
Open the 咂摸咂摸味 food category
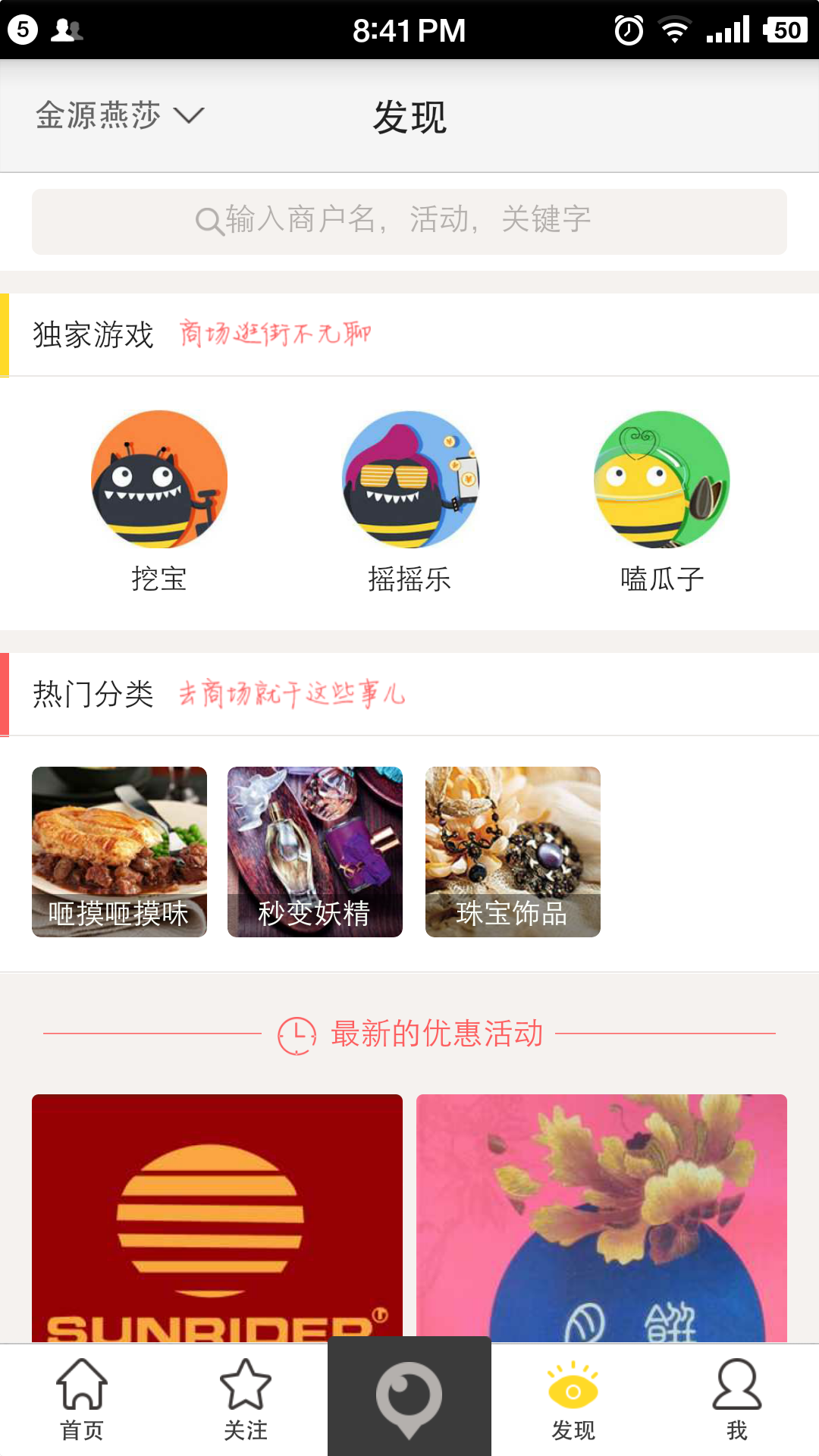(119, 852)
